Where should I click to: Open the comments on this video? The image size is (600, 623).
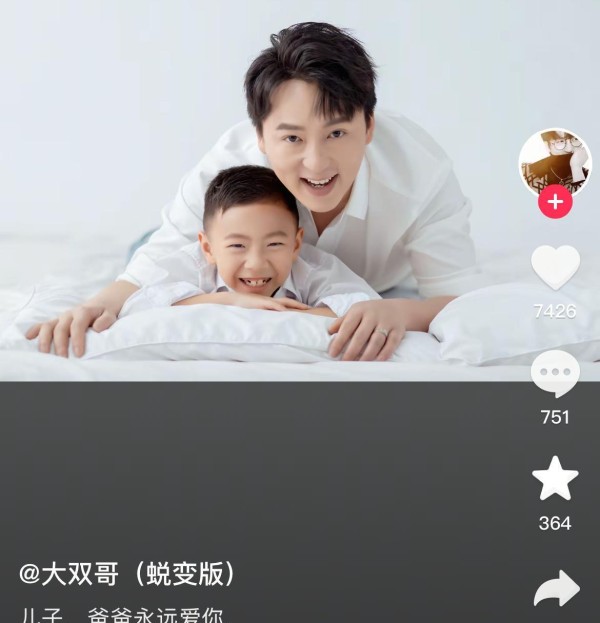click(x=555, y=375)
